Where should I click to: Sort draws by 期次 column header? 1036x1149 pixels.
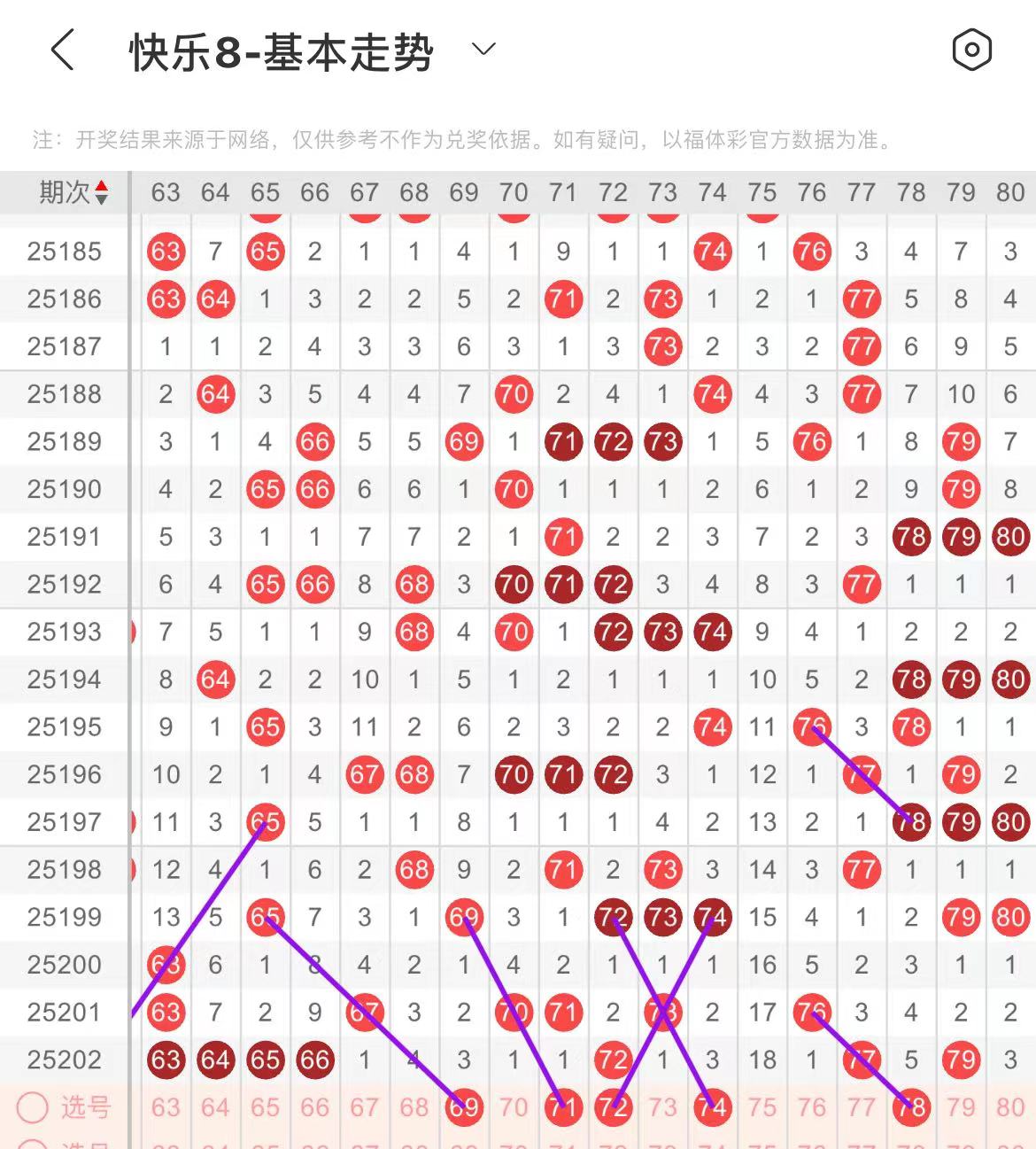[73, 192]
